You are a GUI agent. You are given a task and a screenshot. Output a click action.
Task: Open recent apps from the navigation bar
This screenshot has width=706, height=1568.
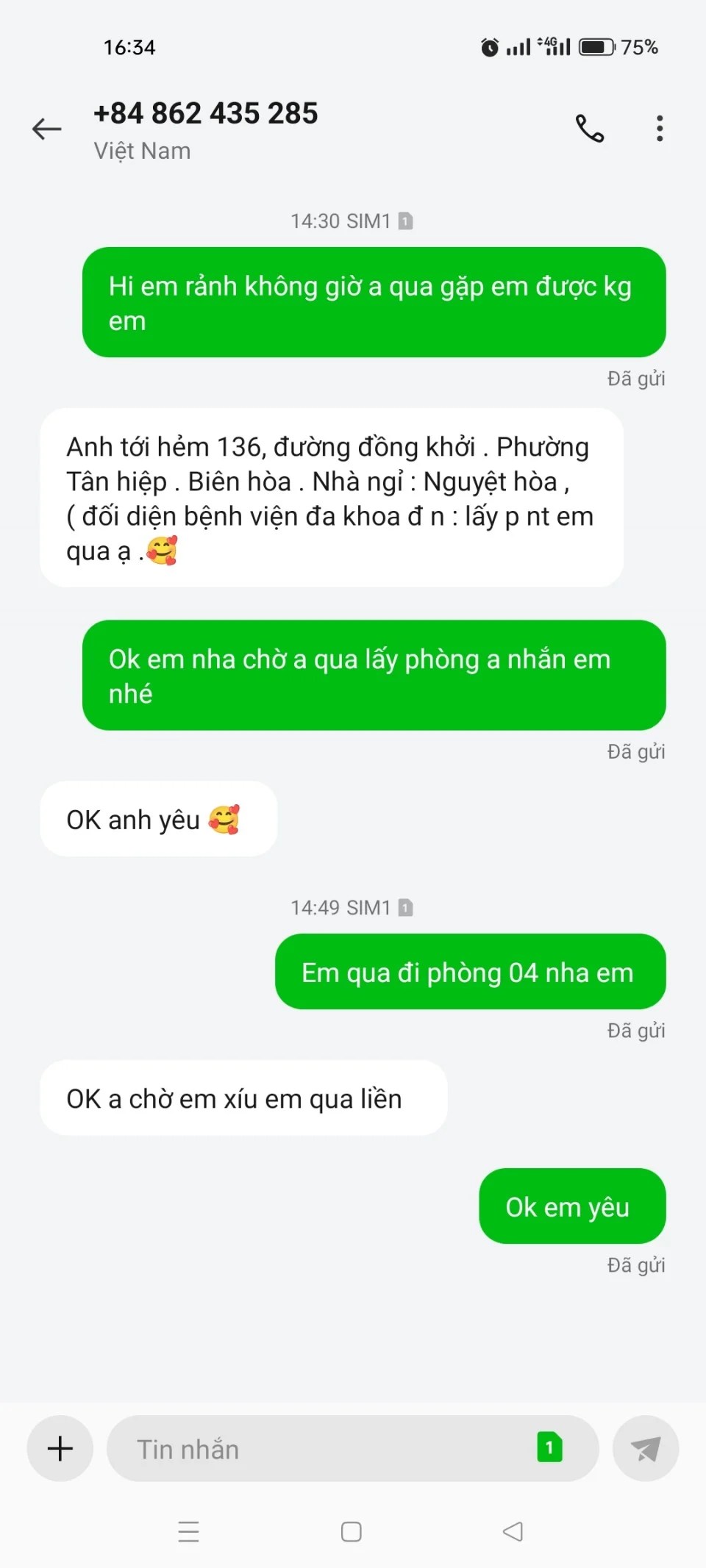(x=189, y=1531)
